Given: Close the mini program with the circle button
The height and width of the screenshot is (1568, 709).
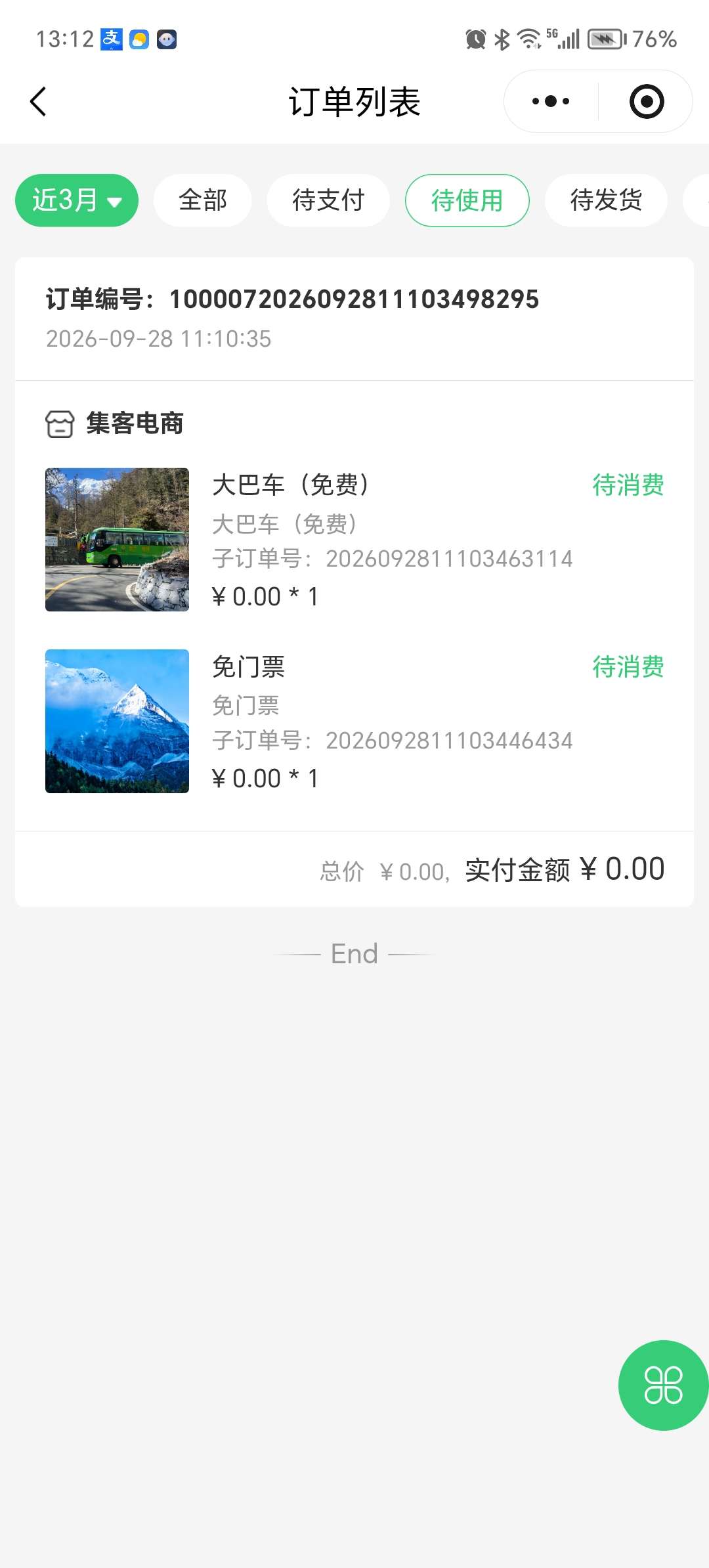Looking at the screenshot, I should tap(647, 101).
